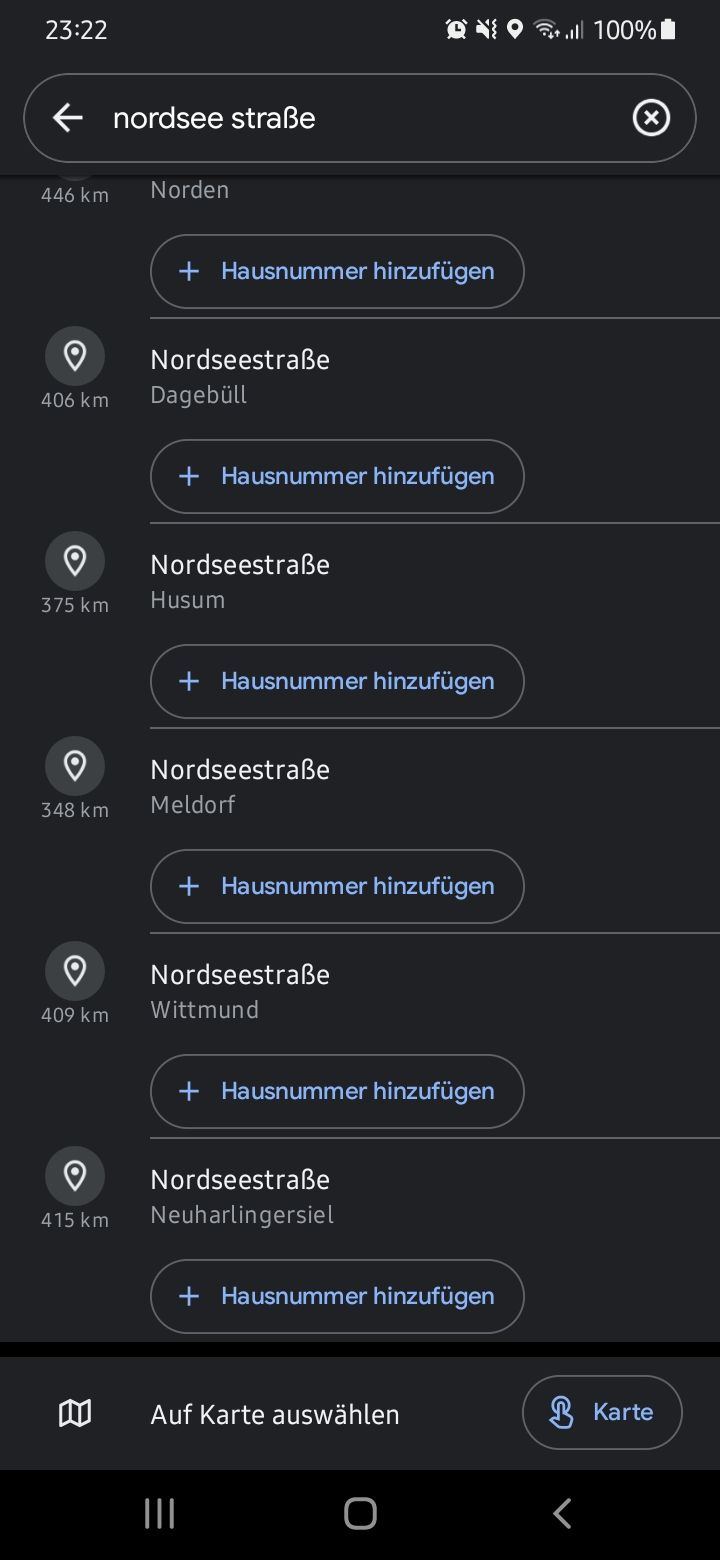Add house number for Wittmund result

pyautogui.click(x=337, y=1091)
